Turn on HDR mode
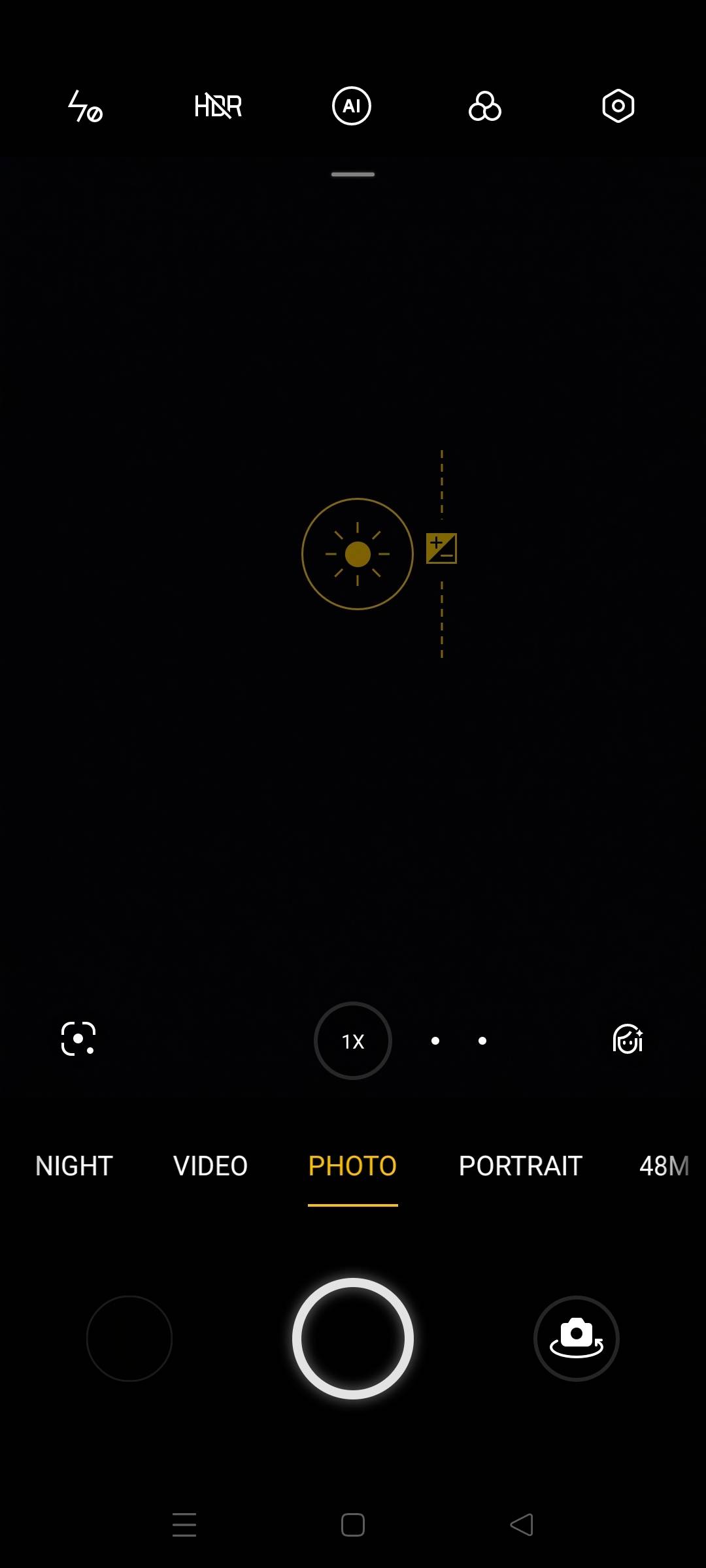The height and width of the screenshot is (1568, 706). tap(218, 106)
